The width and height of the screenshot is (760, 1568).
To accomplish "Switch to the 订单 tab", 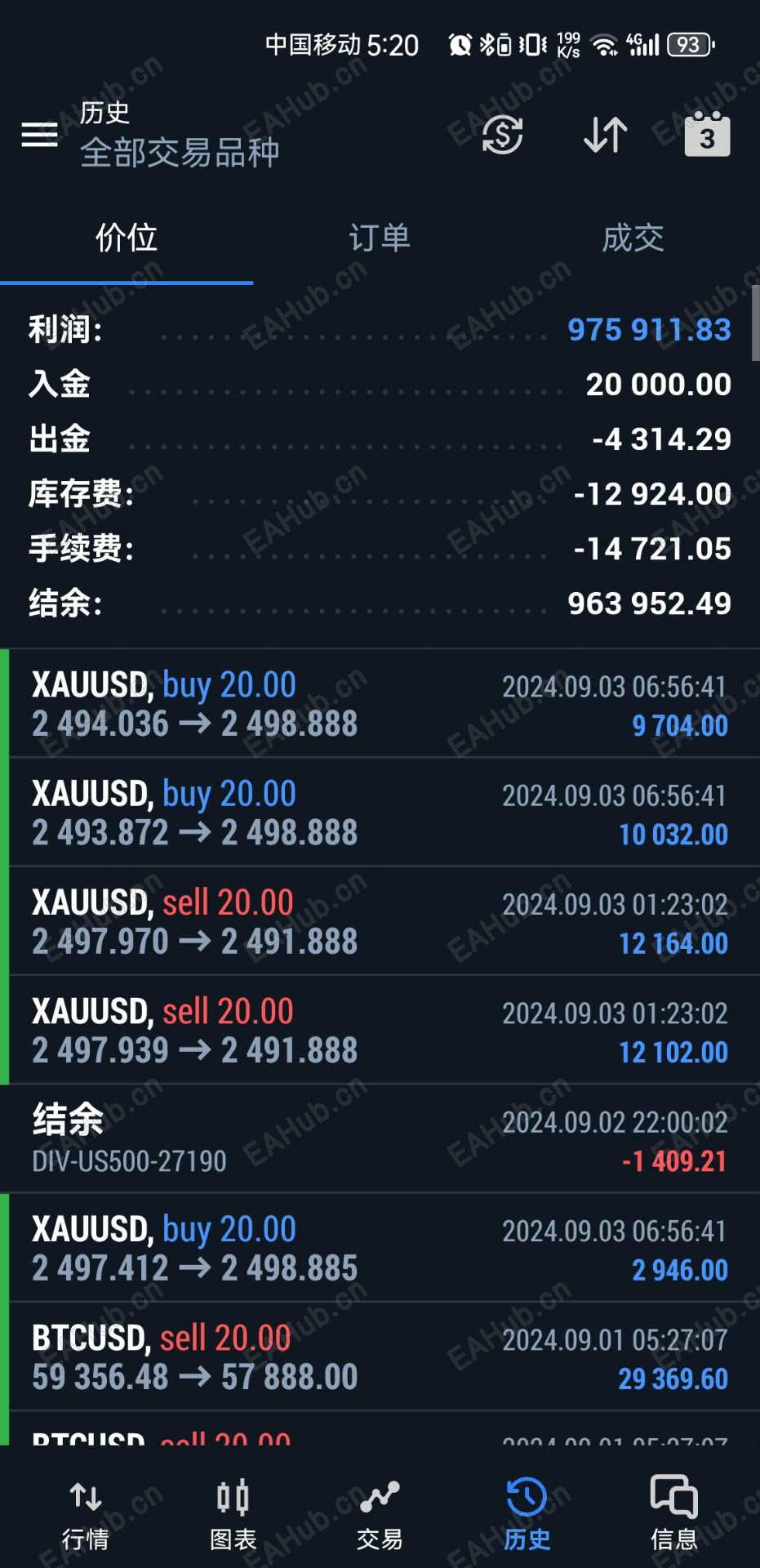I will click(x=380, y=238).
